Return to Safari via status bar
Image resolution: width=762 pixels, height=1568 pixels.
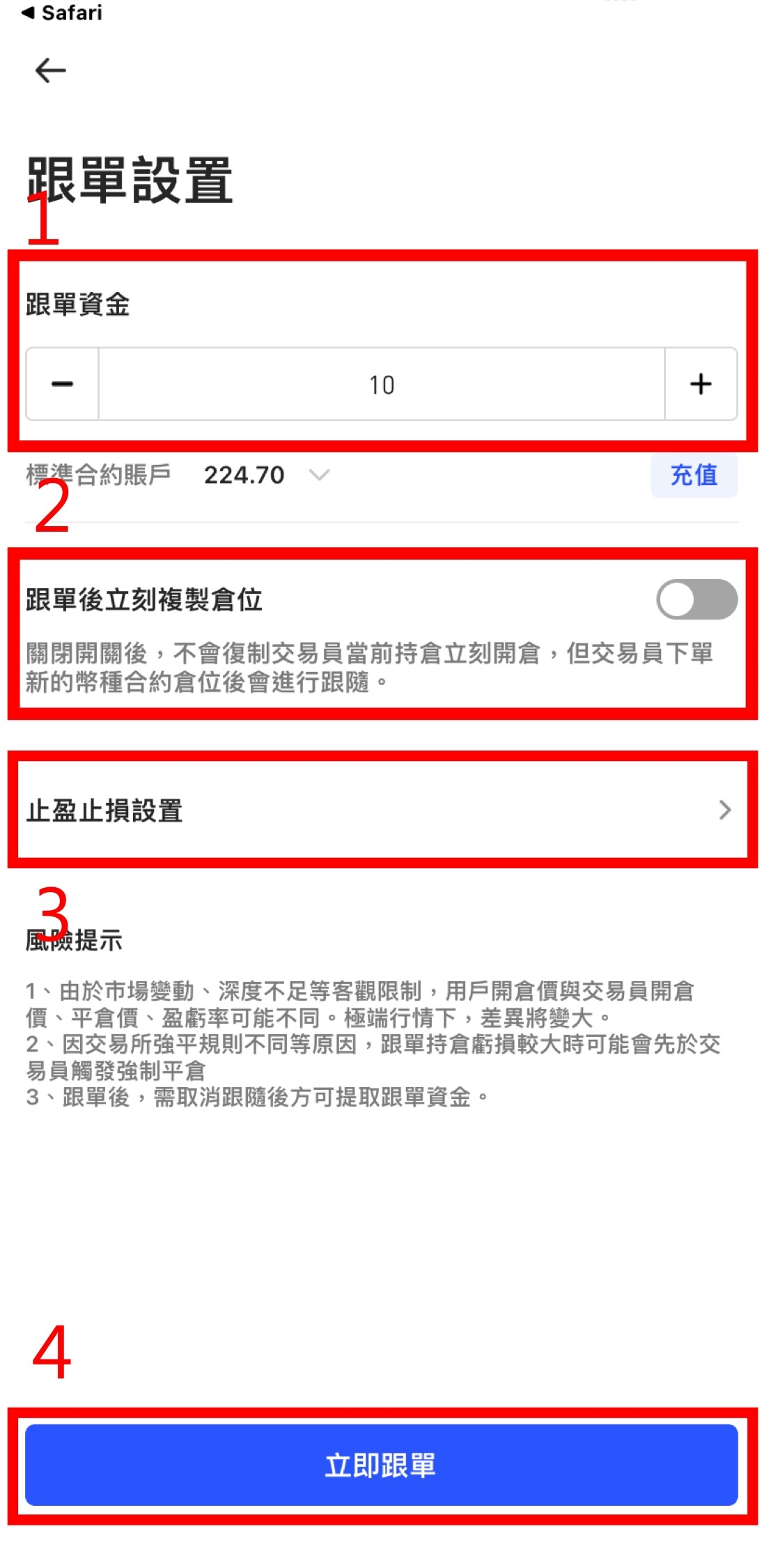(x=61, y=13)
